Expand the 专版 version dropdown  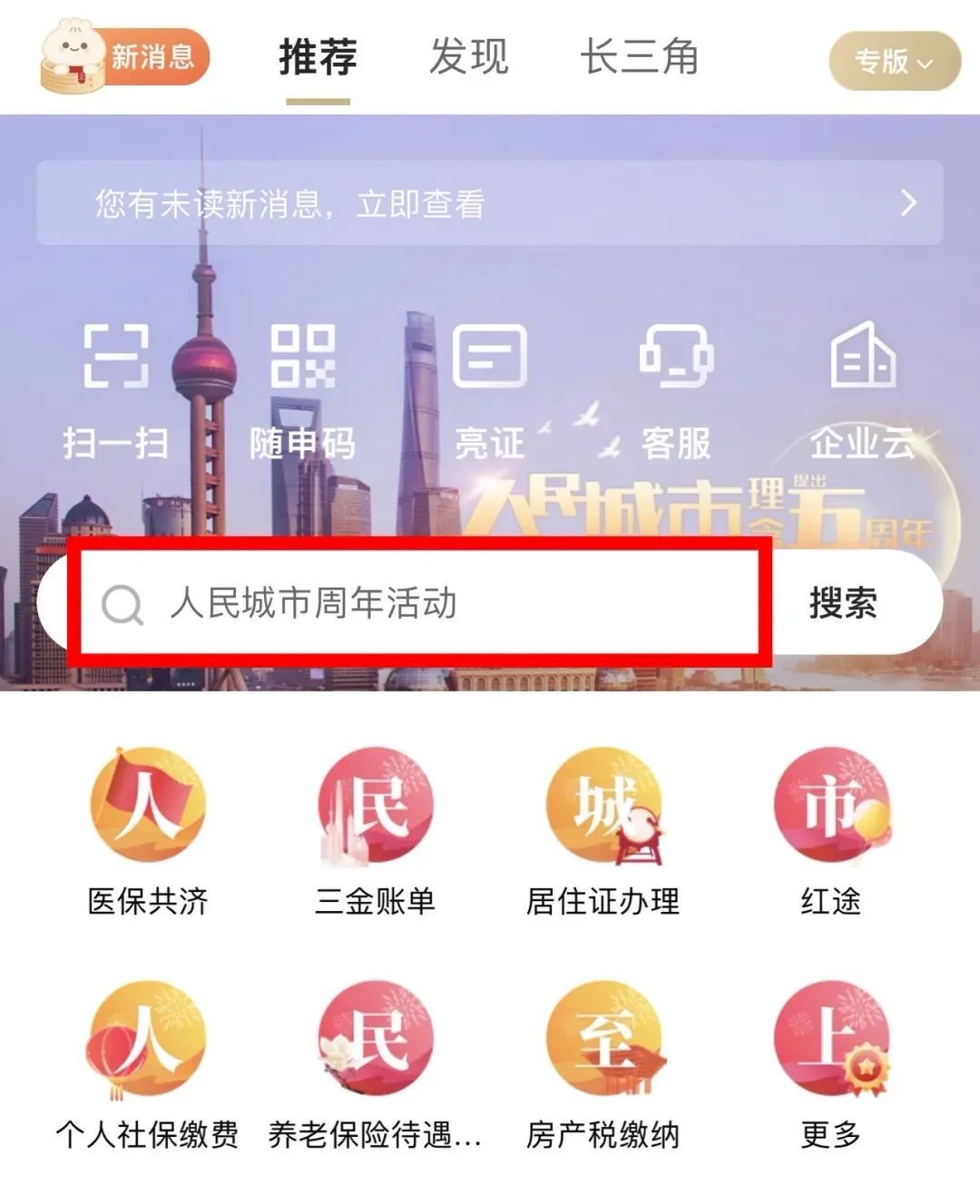click(x=894, y=62)
